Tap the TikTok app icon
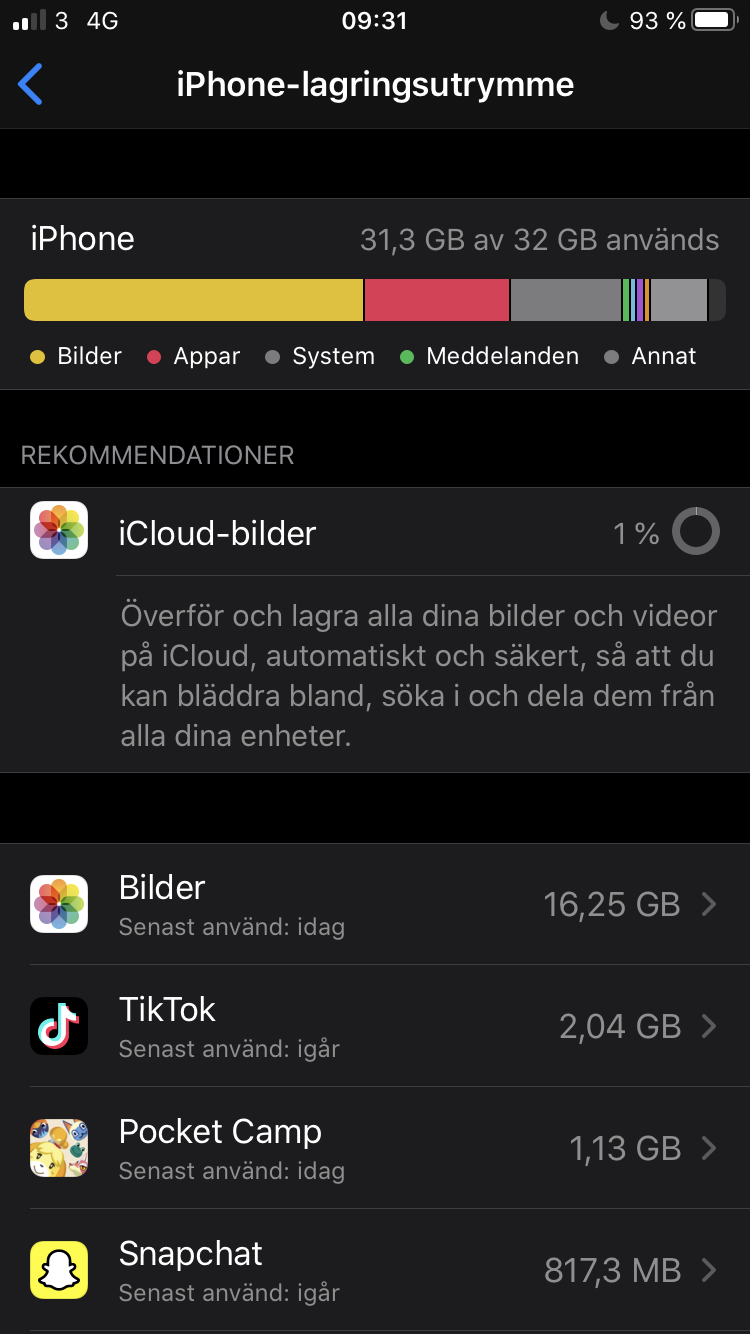 (58, 1025)
